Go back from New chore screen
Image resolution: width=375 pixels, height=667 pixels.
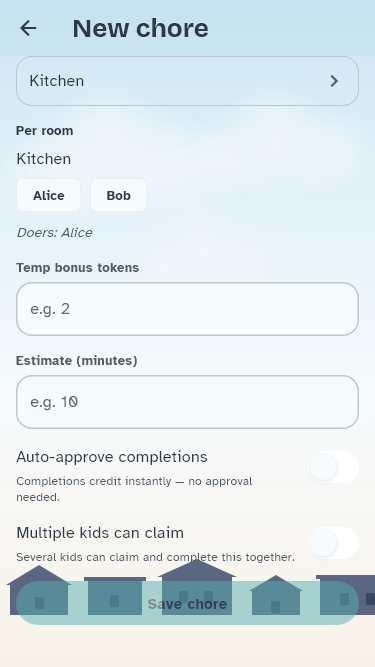click(28, 28)
